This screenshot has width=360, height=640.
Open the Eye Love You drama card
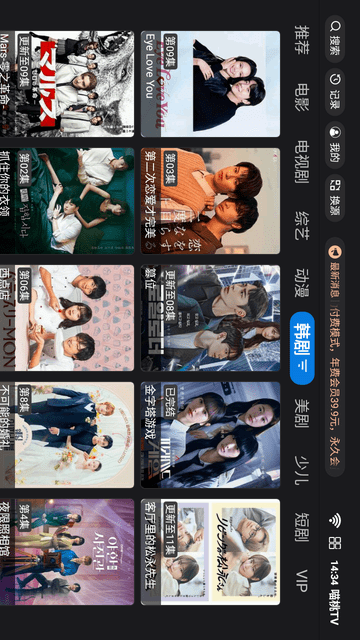[211, 84]
